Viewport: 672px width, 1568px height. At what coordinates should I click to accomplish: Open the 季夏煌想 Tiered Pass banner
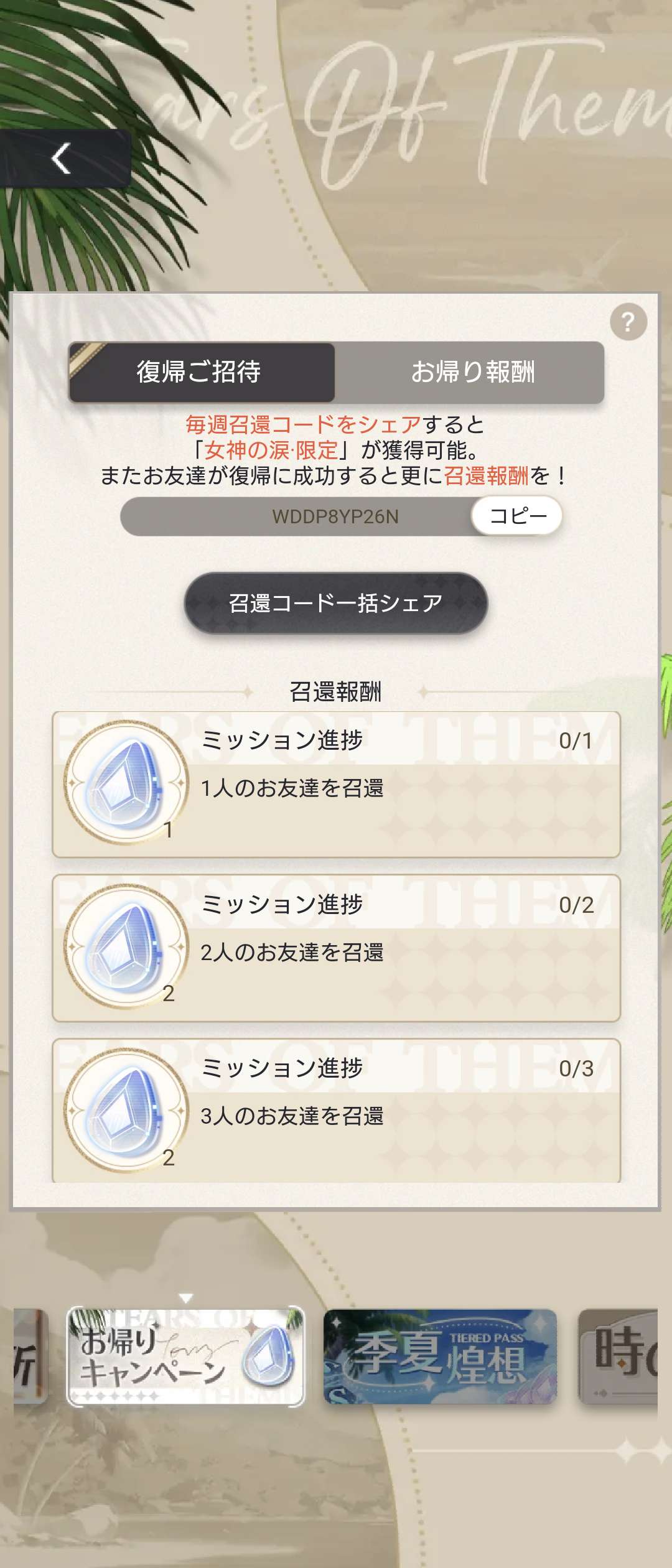440,1356
